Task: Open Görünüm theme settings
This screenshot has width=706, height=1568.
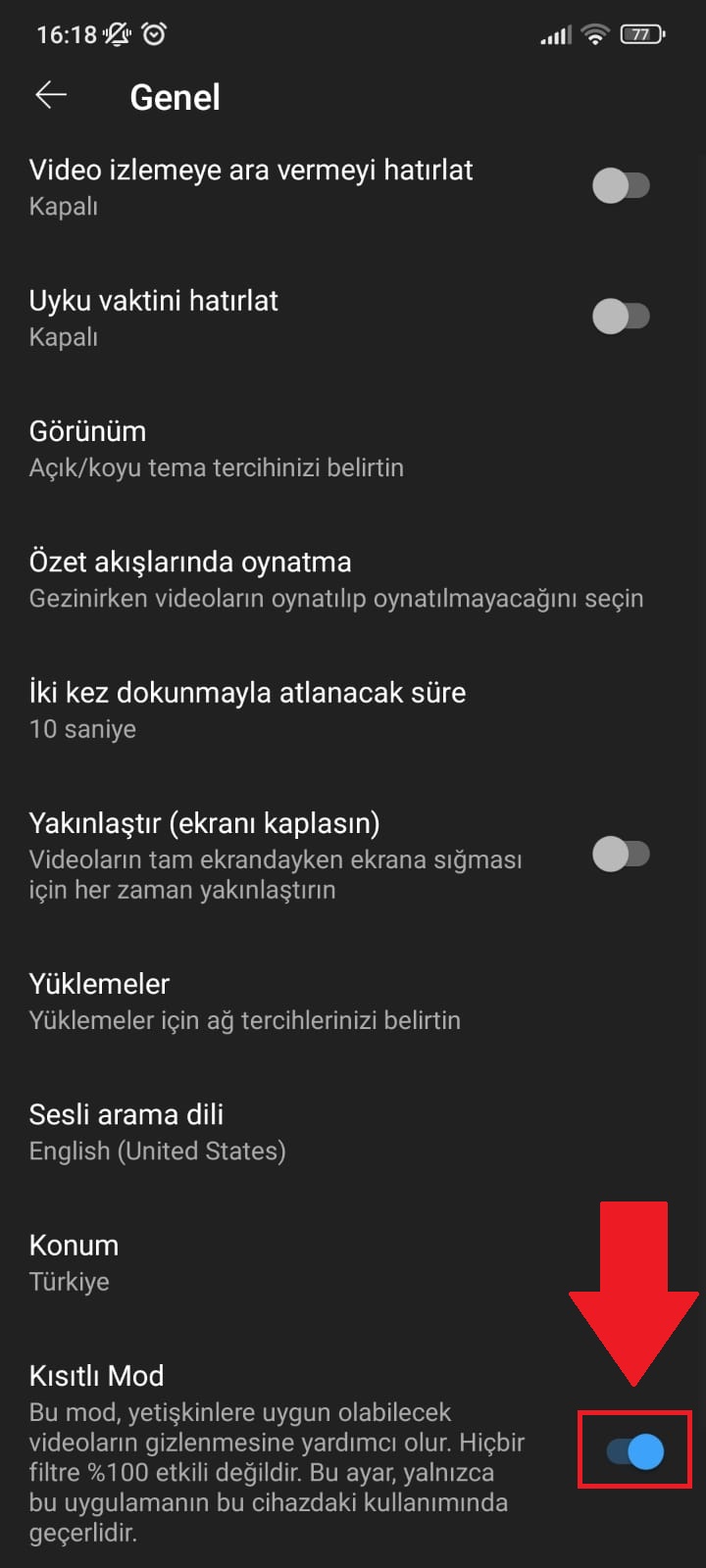Action: click(x=216, y=448)
